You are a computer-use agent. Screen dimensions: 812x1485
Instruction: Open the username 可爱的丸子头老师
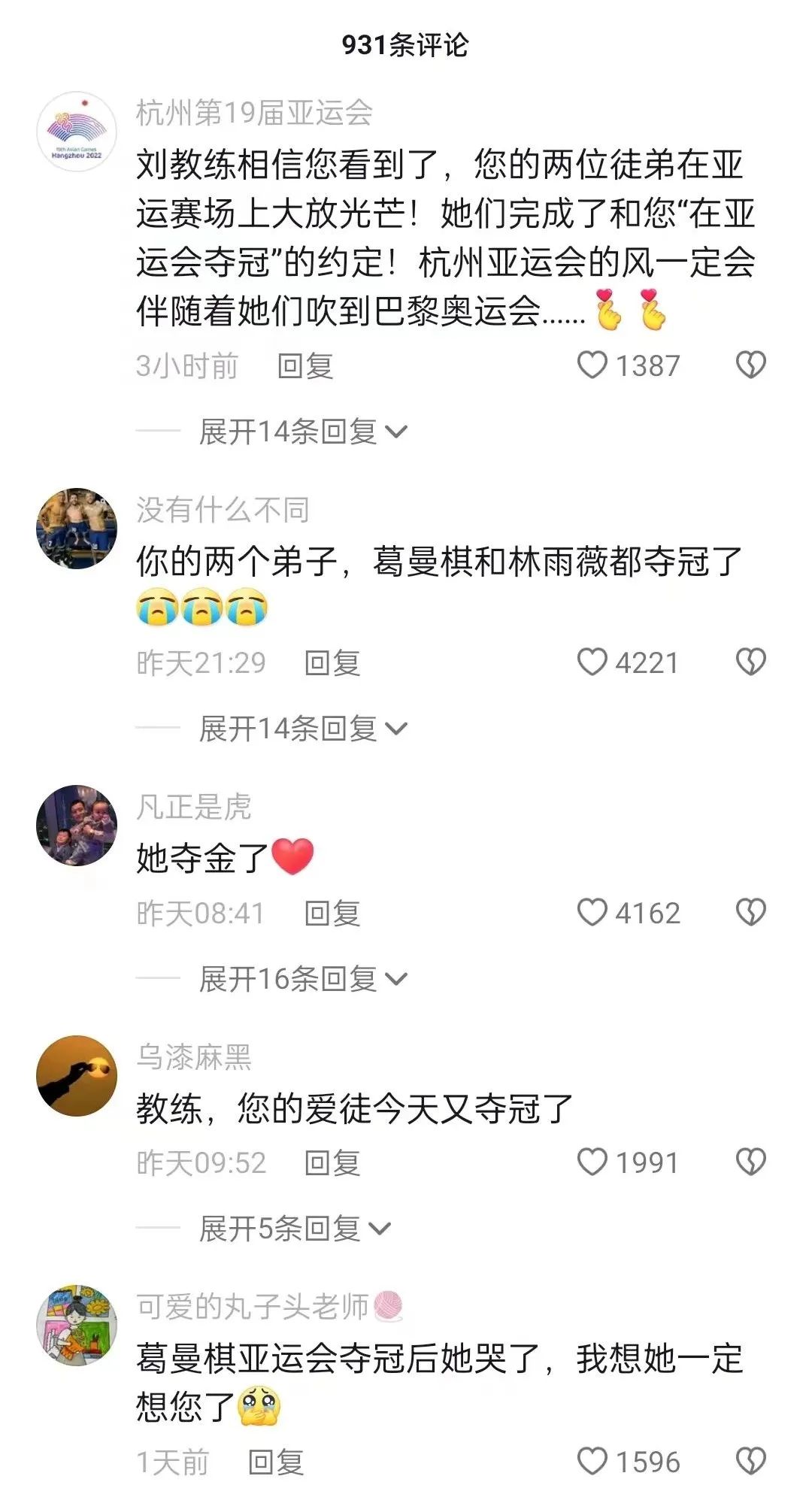click(x=253, y=1307)
